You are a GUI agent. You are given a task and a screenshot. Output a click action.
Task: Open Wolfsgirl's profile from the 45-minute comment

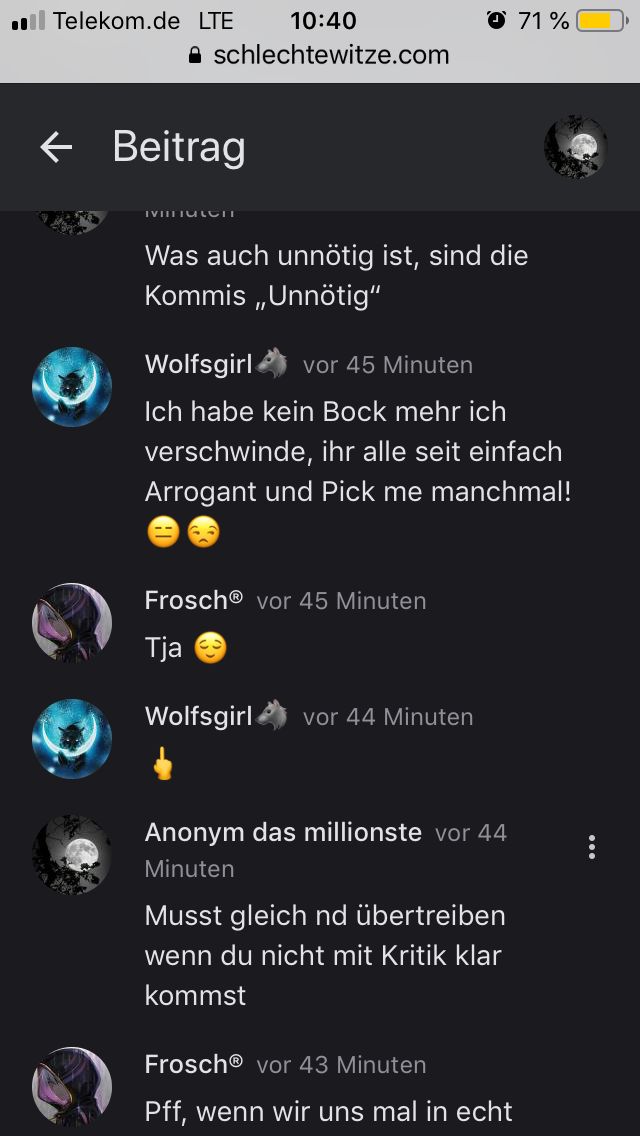pyautogui.click(x=198, y=364)
